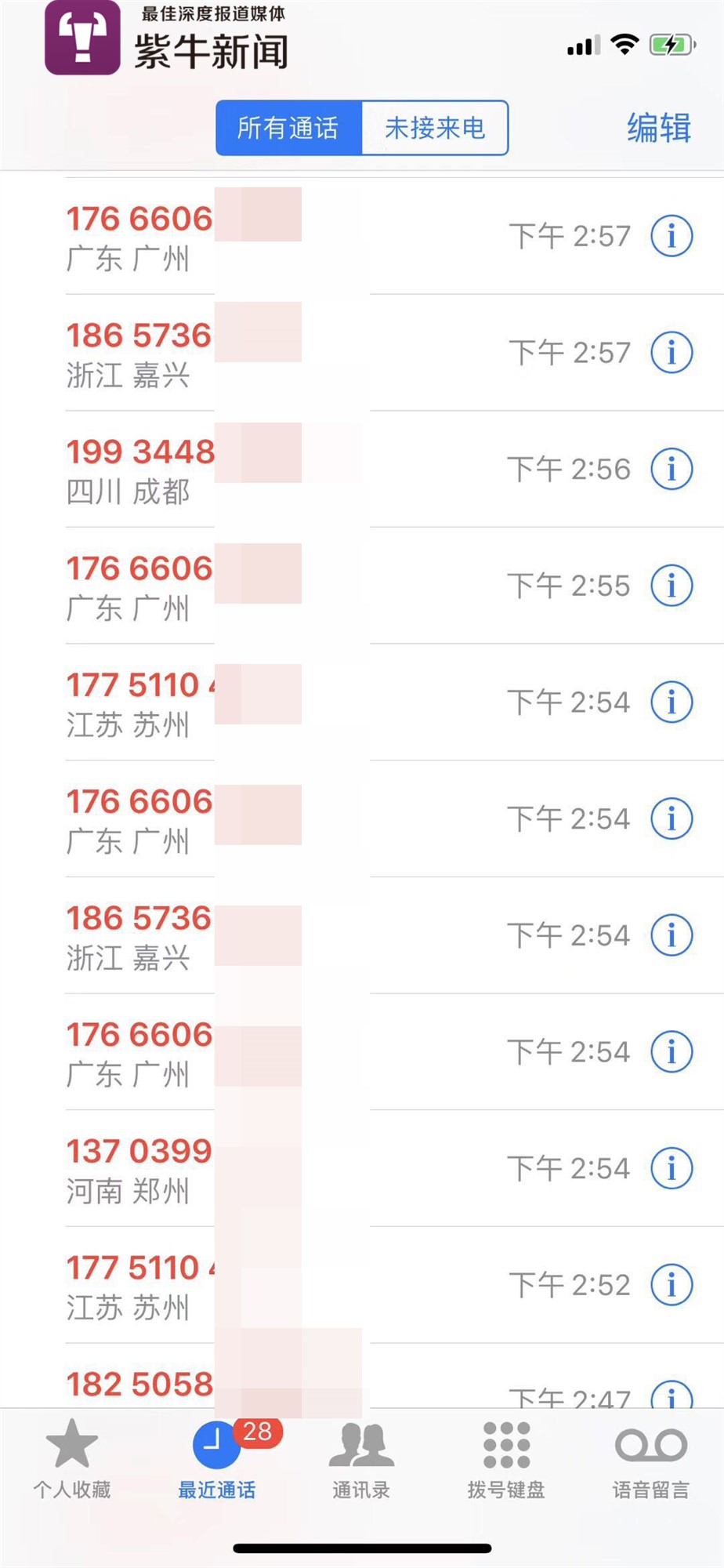724x1568 pixels.
Task: Call back the 182 5058 number
Action: click(139, 1385)
